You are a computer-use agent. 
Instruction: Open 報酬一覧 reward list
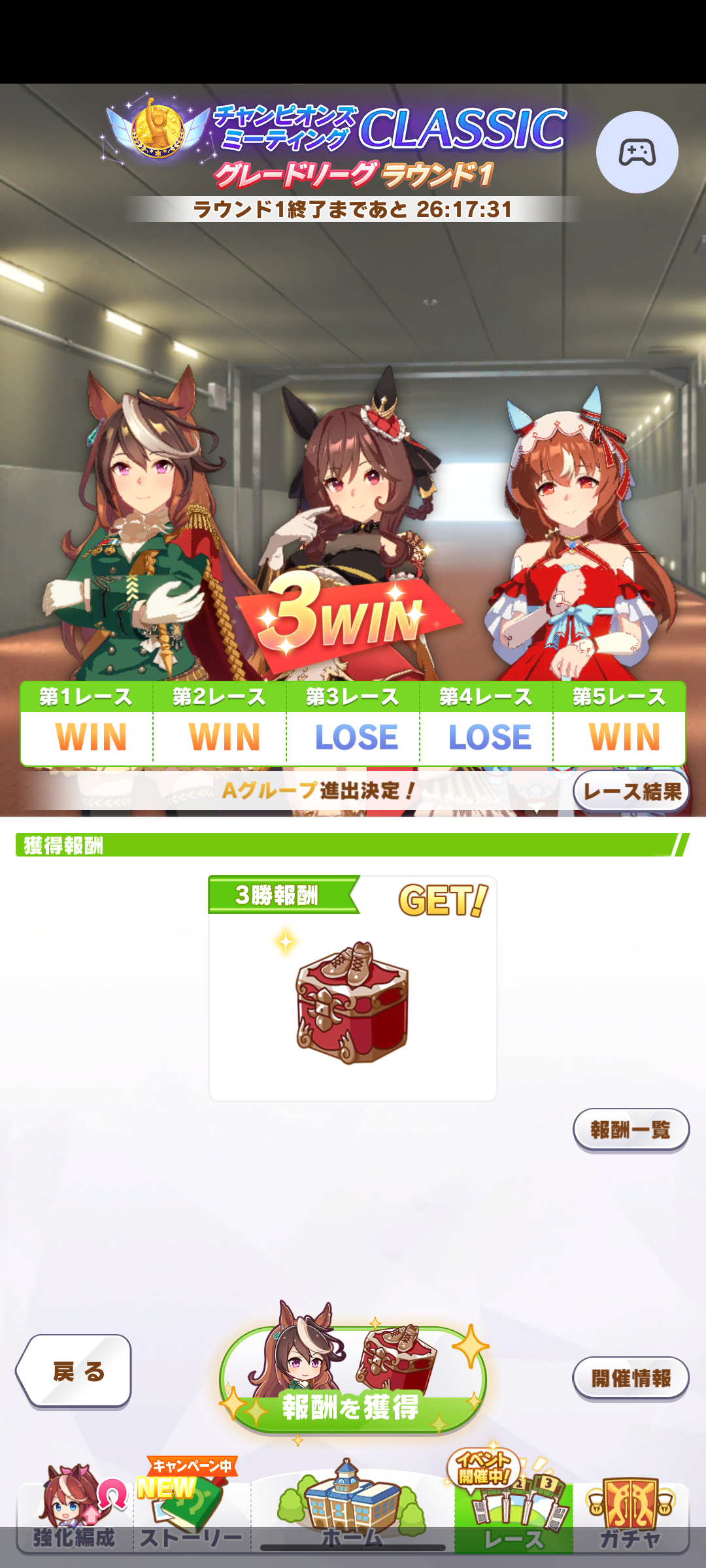(x=631, y=1130)
